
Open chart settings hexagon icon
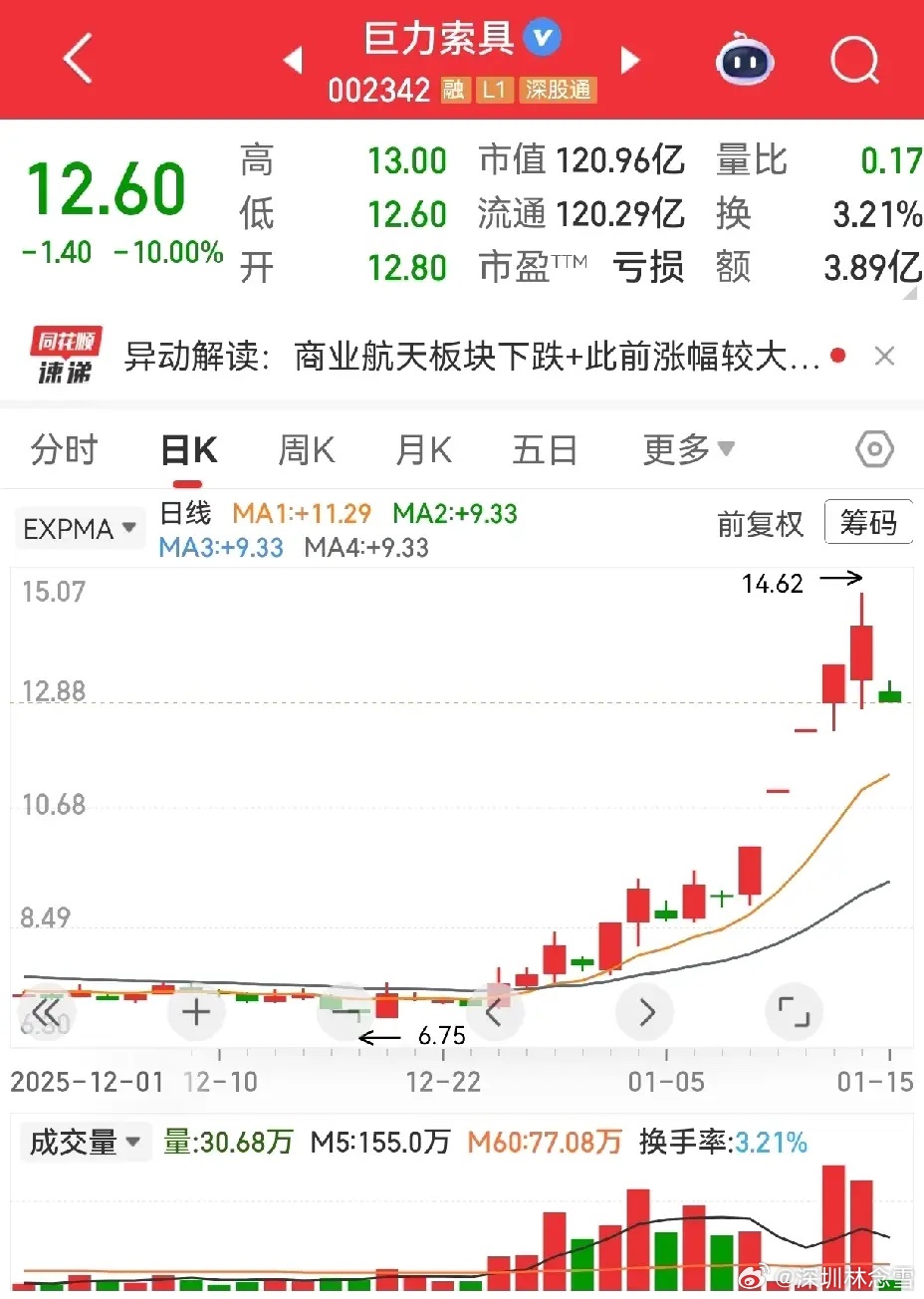(x=874, y=450)
